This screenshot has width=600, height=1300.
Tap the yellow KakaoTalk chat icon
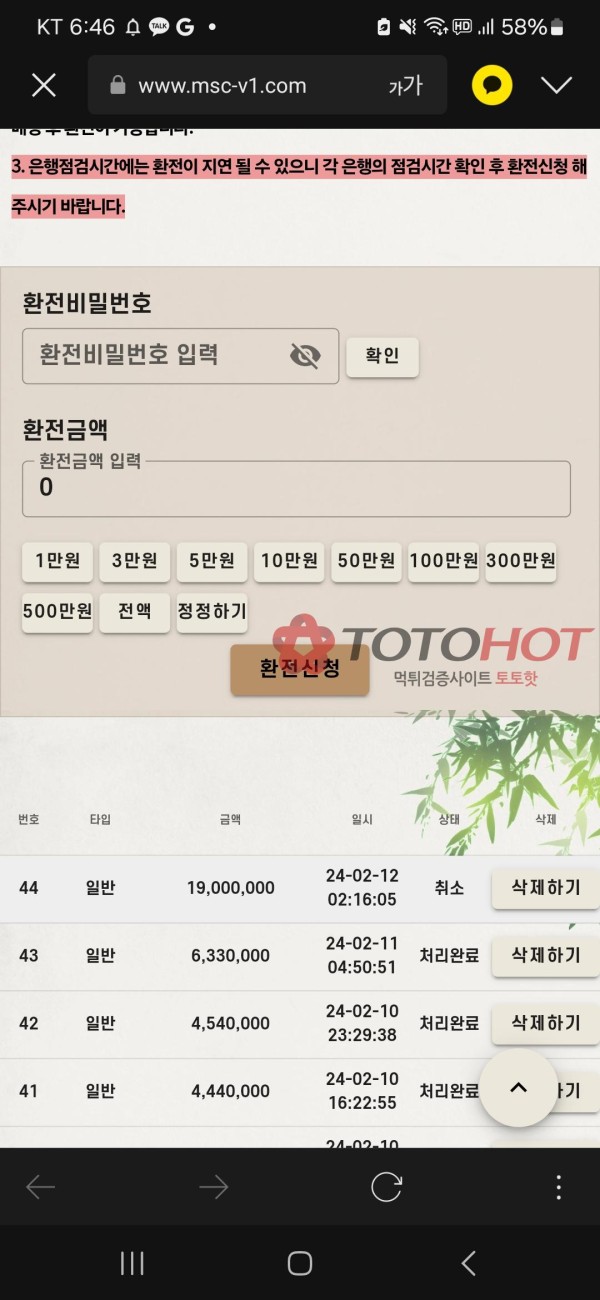[492, 86]
